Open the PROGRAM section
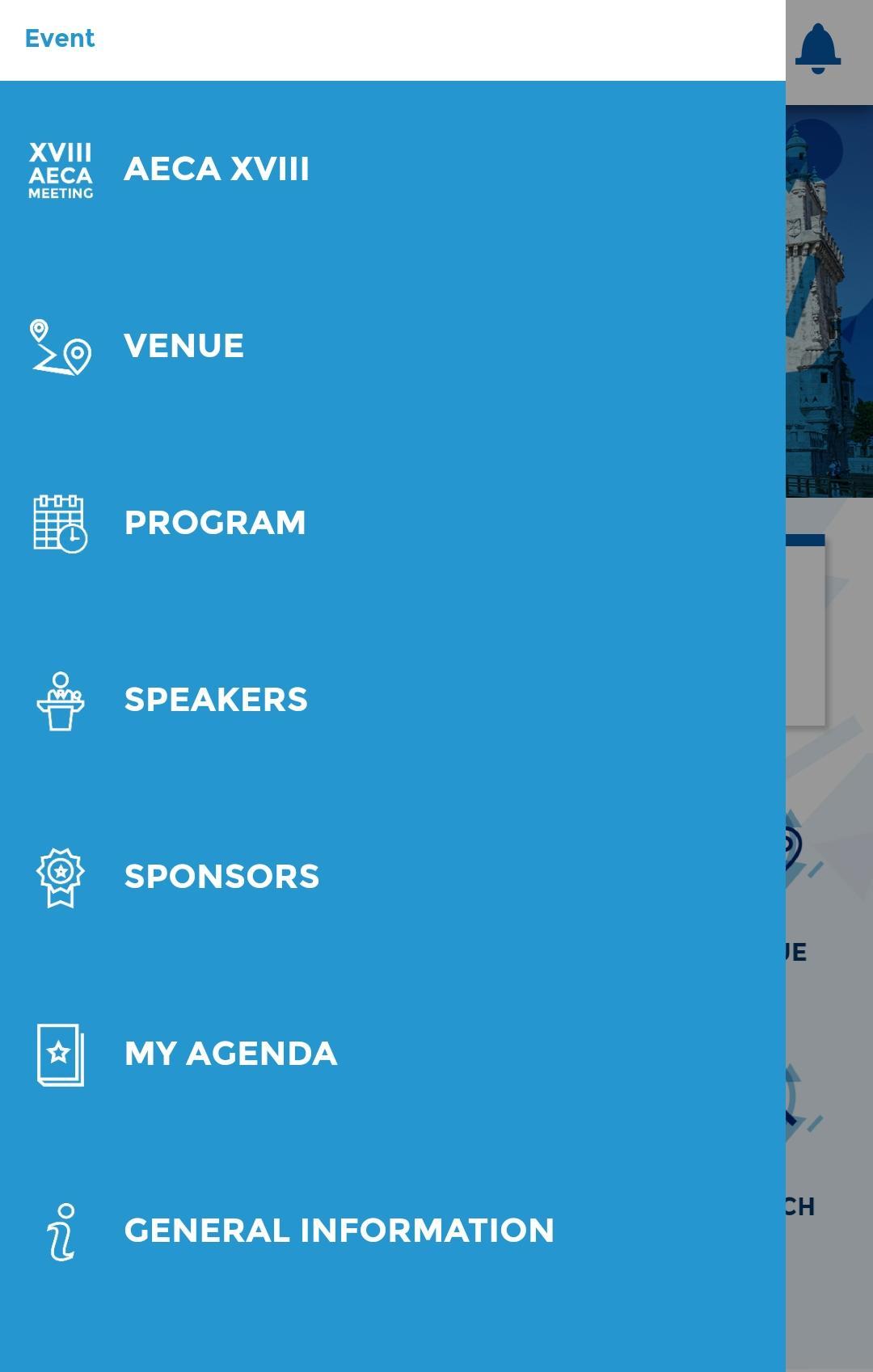The image size is (873, 1372). (x=215, y=523)
